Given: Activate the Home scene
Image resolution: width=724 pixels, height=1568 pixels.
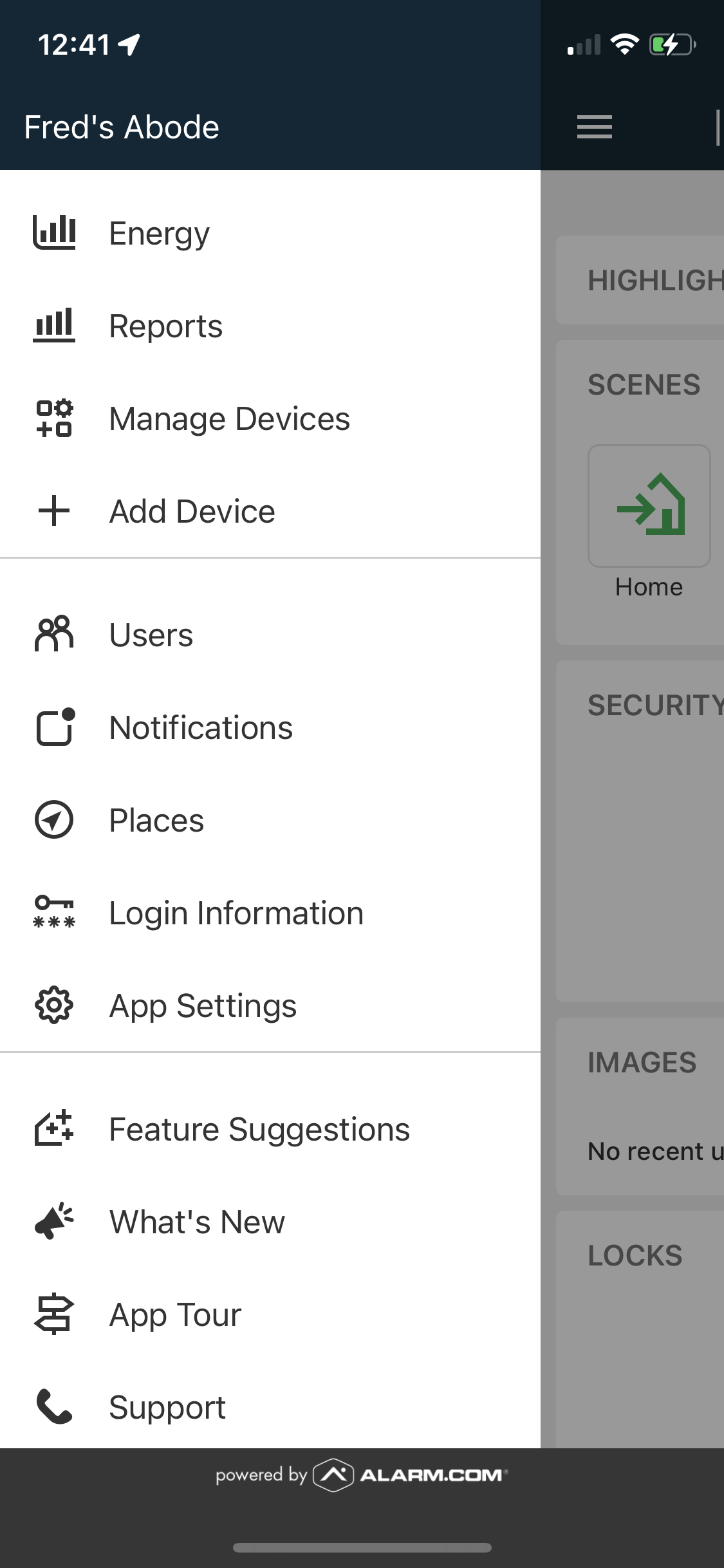Looking at the screenshot, I should click(x=649, y=506).
